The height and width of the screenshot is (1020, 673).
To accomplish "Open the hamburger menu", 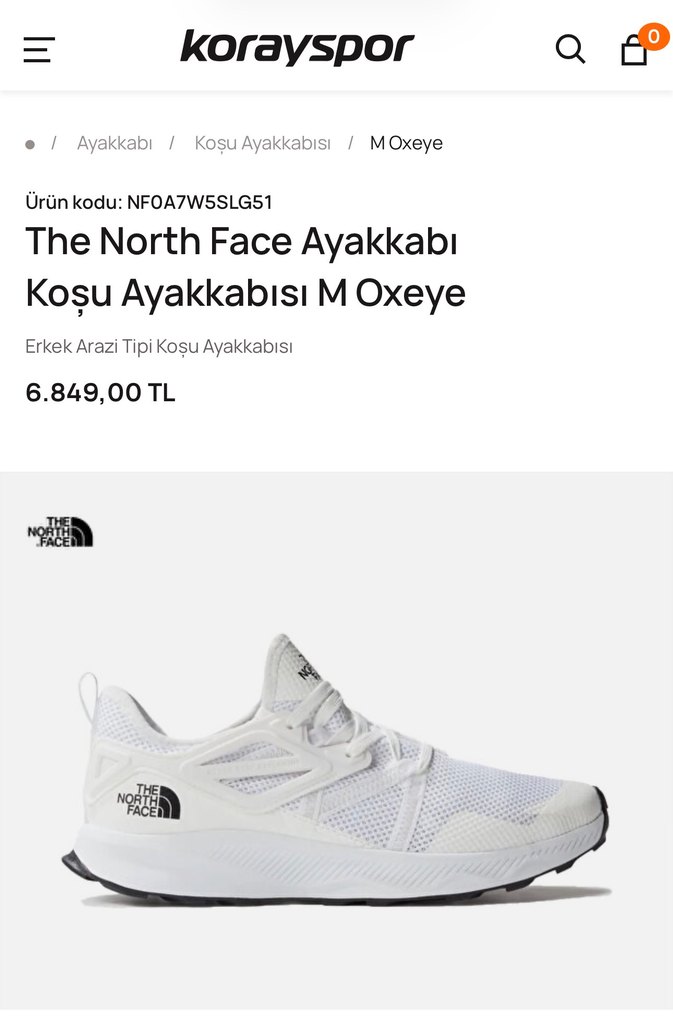I will click(39, 49).
